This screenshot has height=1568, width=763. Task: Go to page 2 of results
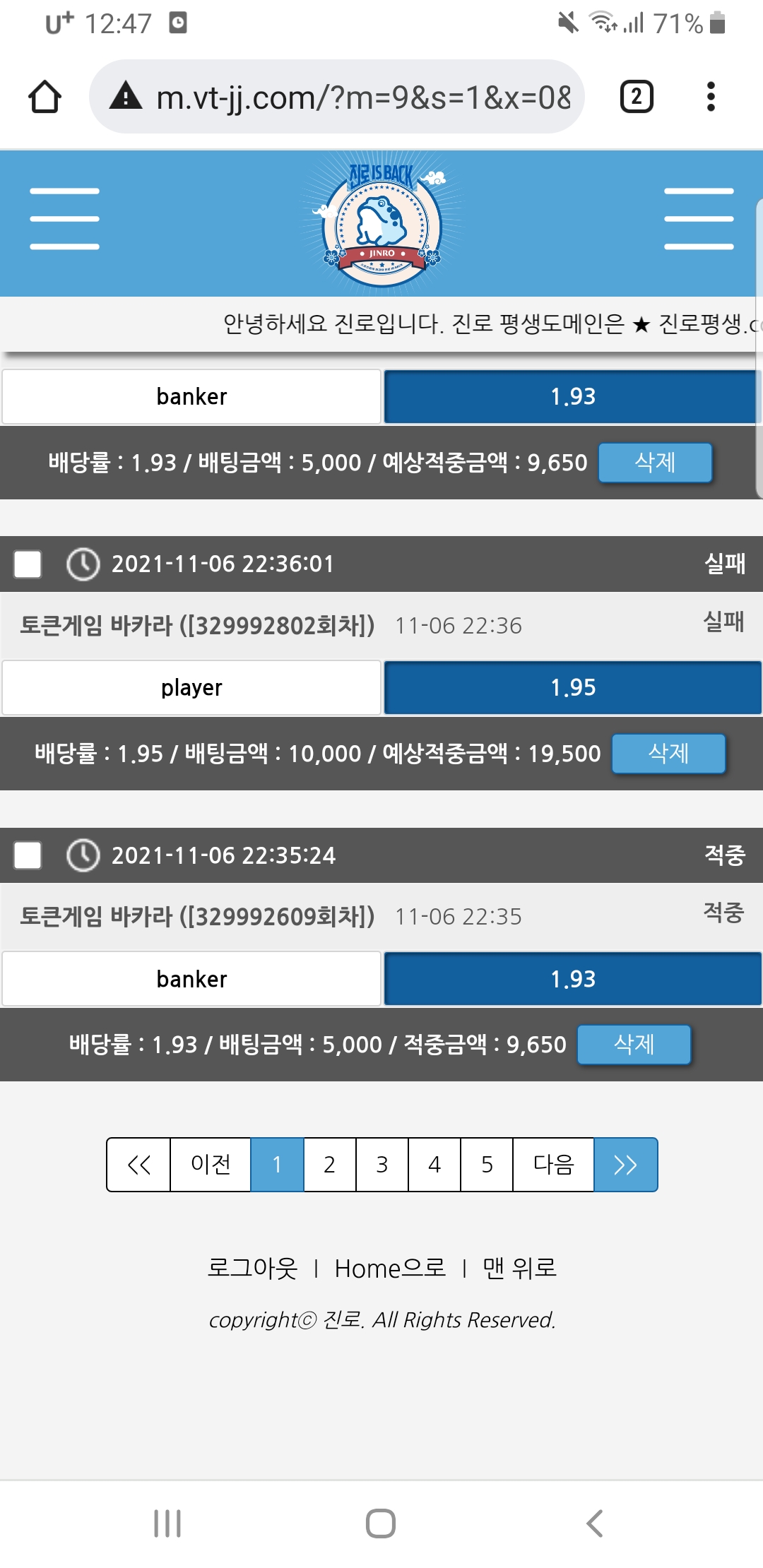click(329, 1165)
